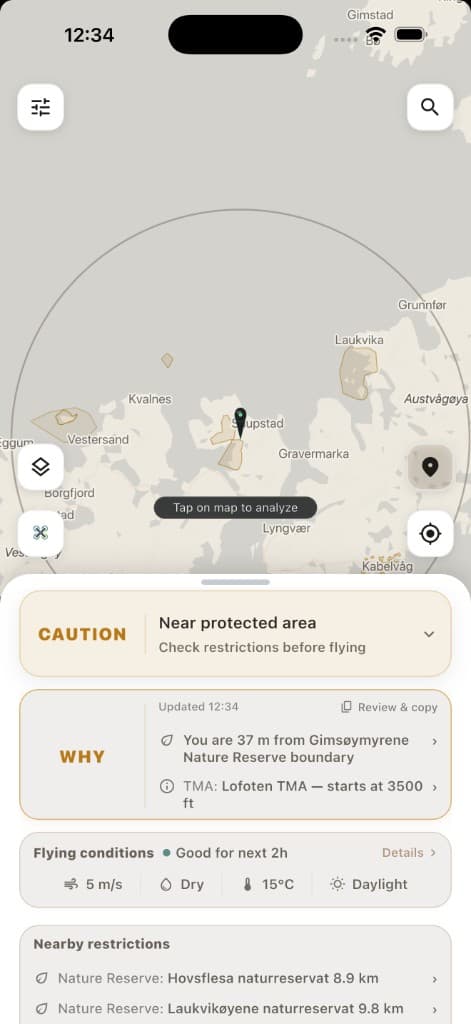
Task: Tap the bottom sheet drag handle
Action: tap(235, 582)
